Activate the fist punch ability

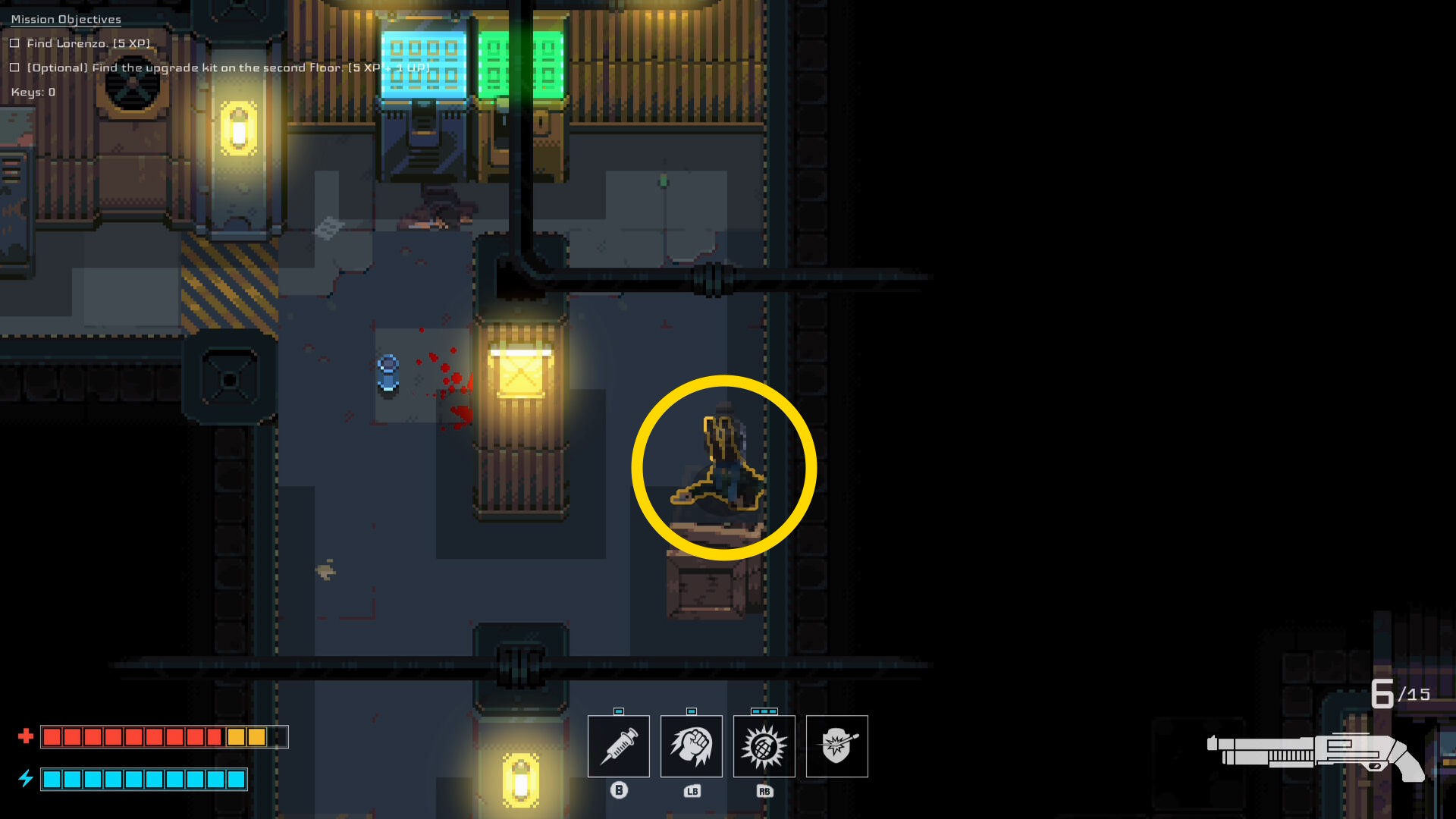pyautogui.click(x=691, y=746)
